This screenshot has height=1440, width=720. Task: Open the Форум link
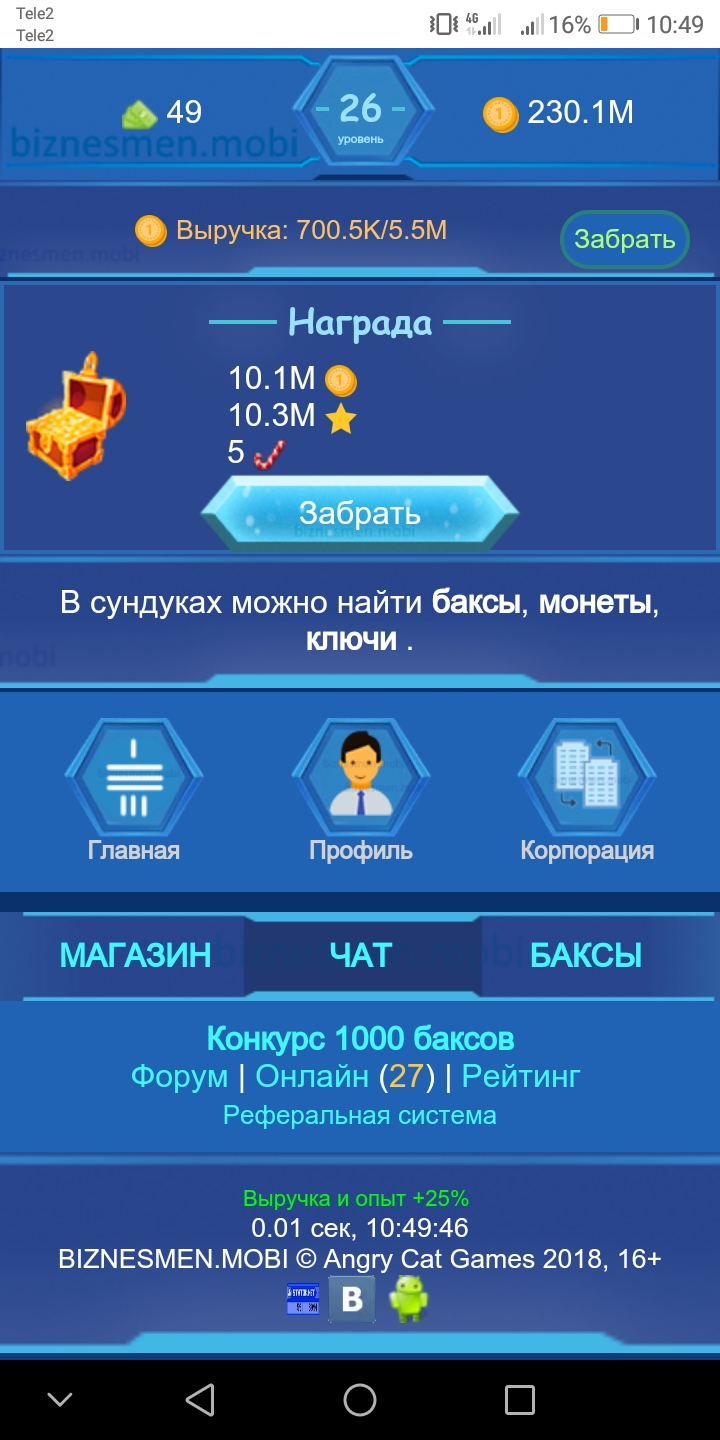tap(180, 1076)
